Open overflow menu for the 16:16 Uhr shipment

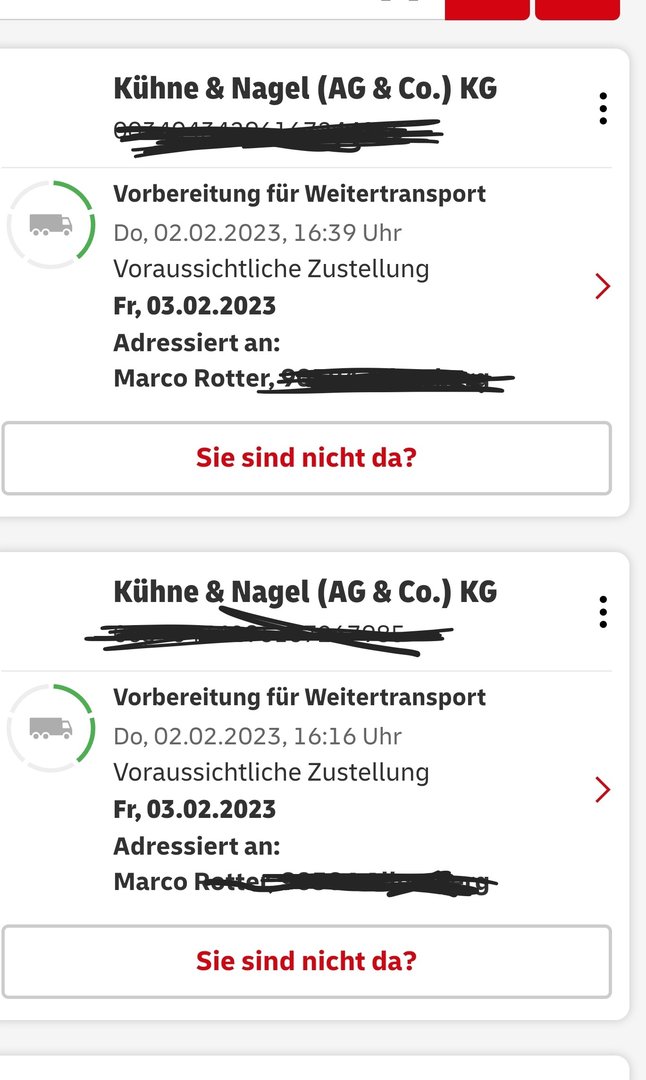(602, 611)
